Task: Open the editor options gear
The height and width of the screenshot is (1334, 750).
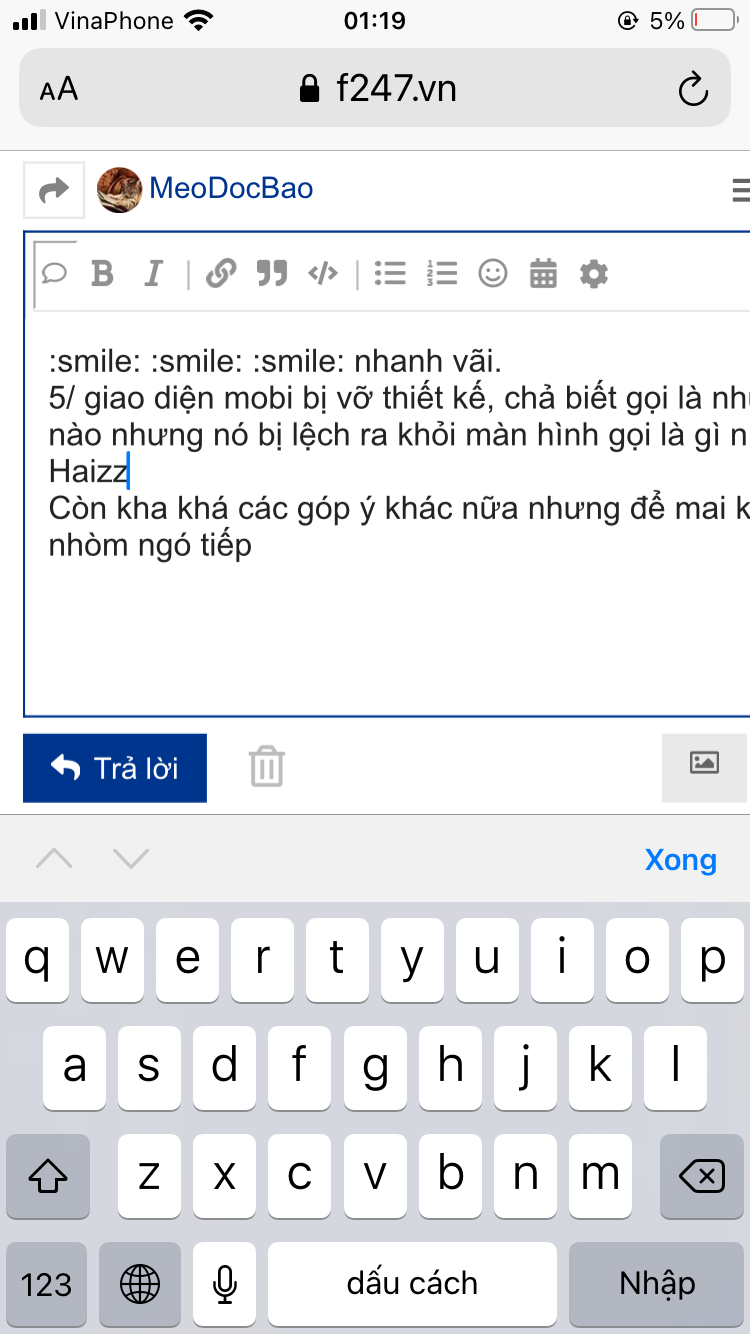Action: (594, 273)
